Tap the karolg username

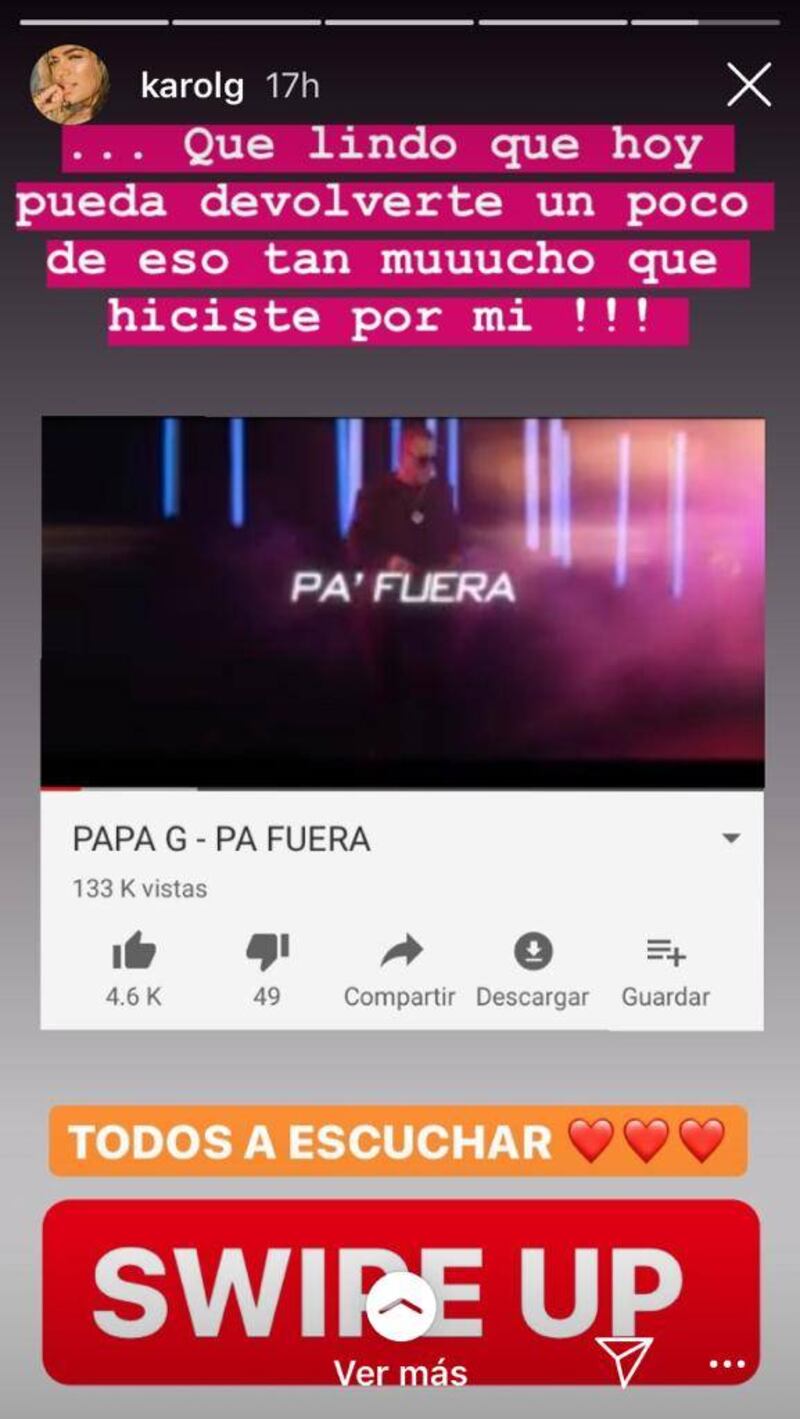click(x=192, y=86)
